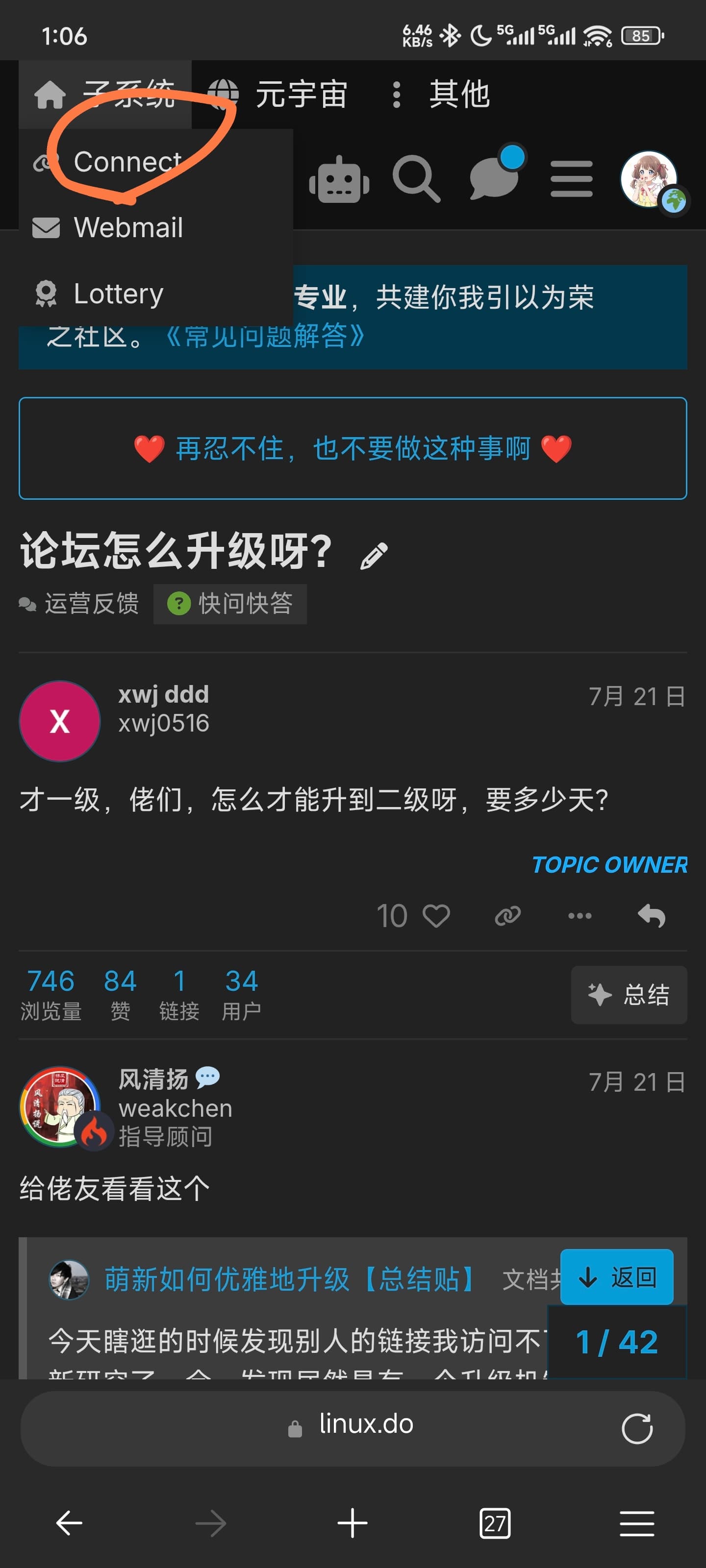Image resolution: width=706 pixels, height=1568 pixels.
Task: Reload the page in the address bar
Action: pos(637,1429)
